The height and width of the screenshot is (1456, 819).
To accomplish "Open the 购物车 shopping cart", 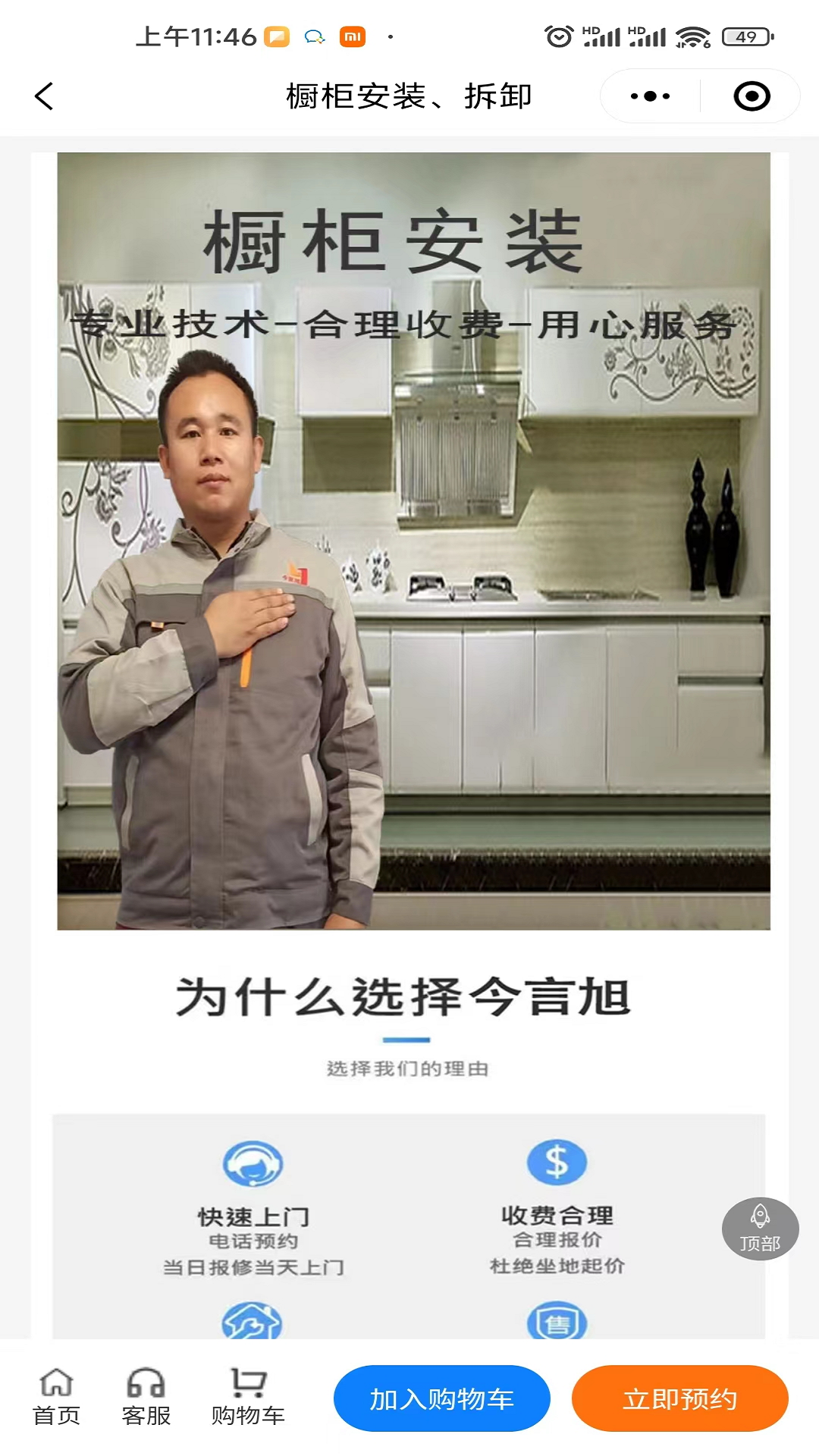I will tap(248, 1397).
